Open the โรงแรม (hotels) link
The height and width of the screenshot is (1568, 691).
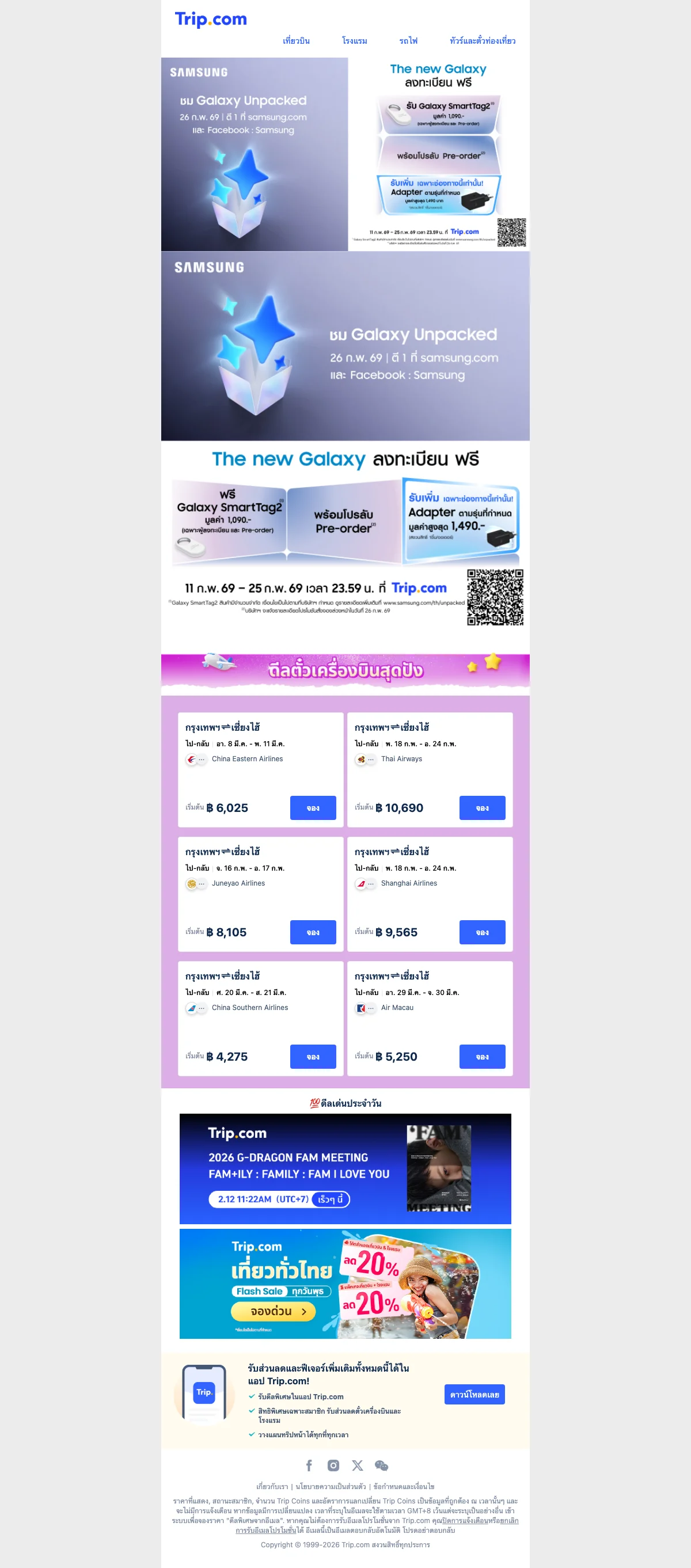click(x=354, y=41)
